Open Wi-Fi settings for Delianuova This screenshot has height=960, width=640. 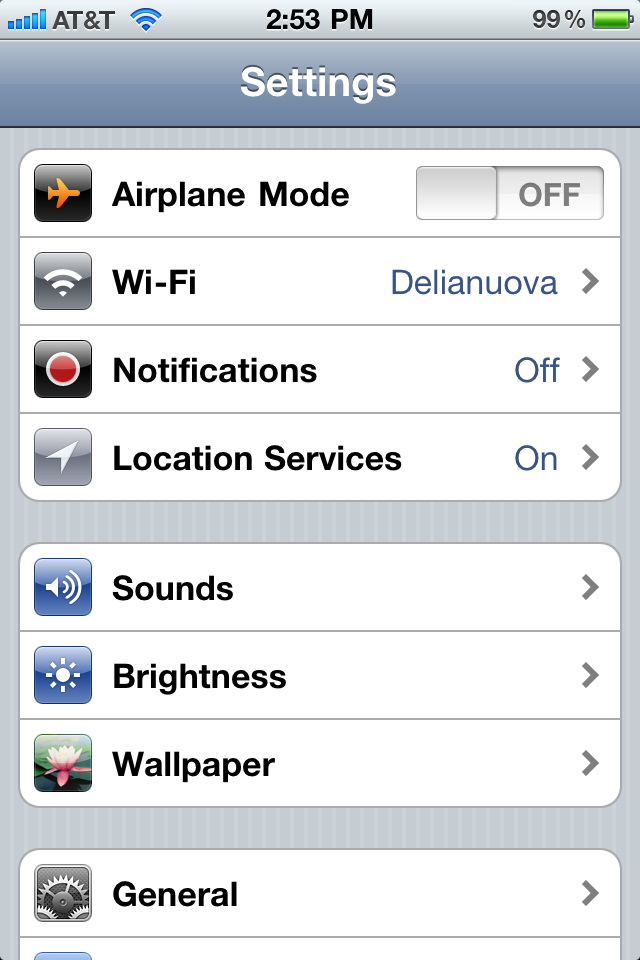pos(320,282)
